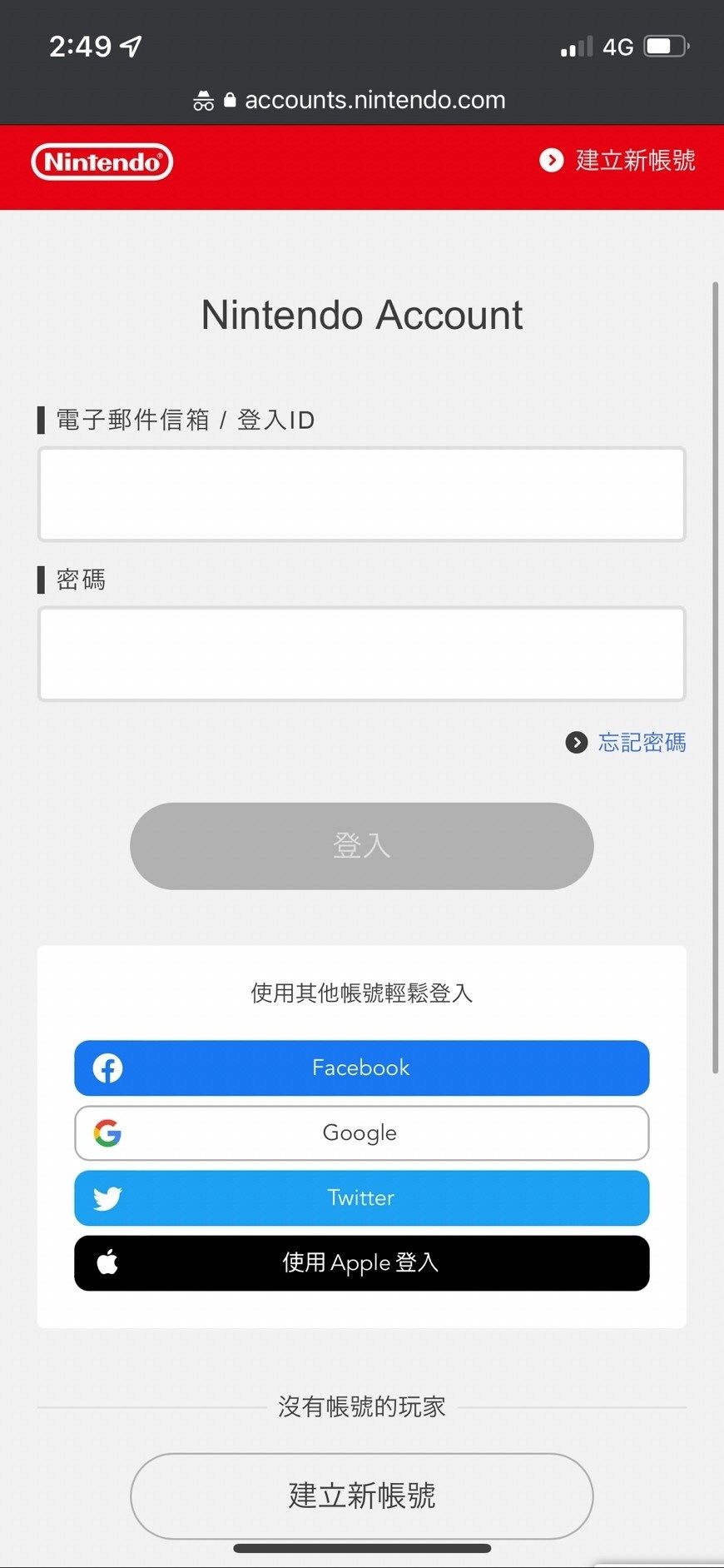724x1568 pixels.
Task: Click inside the 密碼 password field
Action: click(x=360, y=654)
